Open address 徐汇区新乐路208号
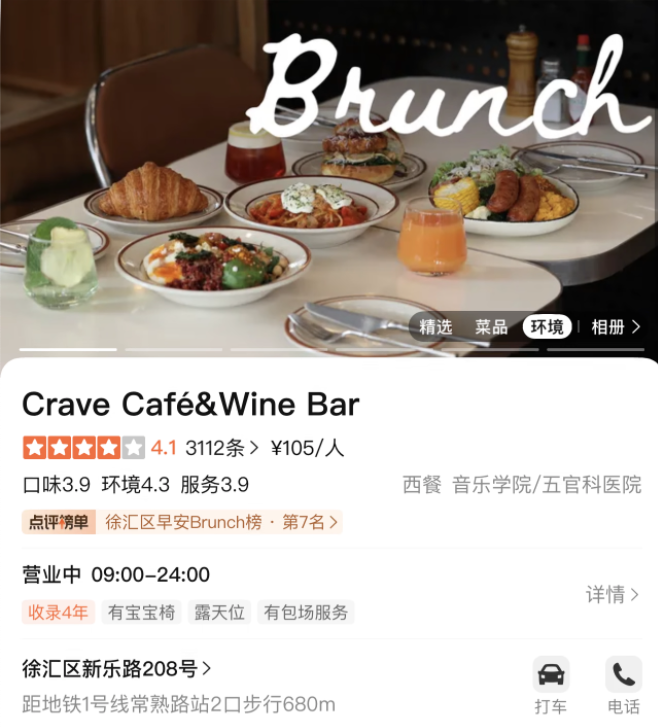The height and width of the screenshot is (728, 658). pyautogui.click(x=117, y=668)
